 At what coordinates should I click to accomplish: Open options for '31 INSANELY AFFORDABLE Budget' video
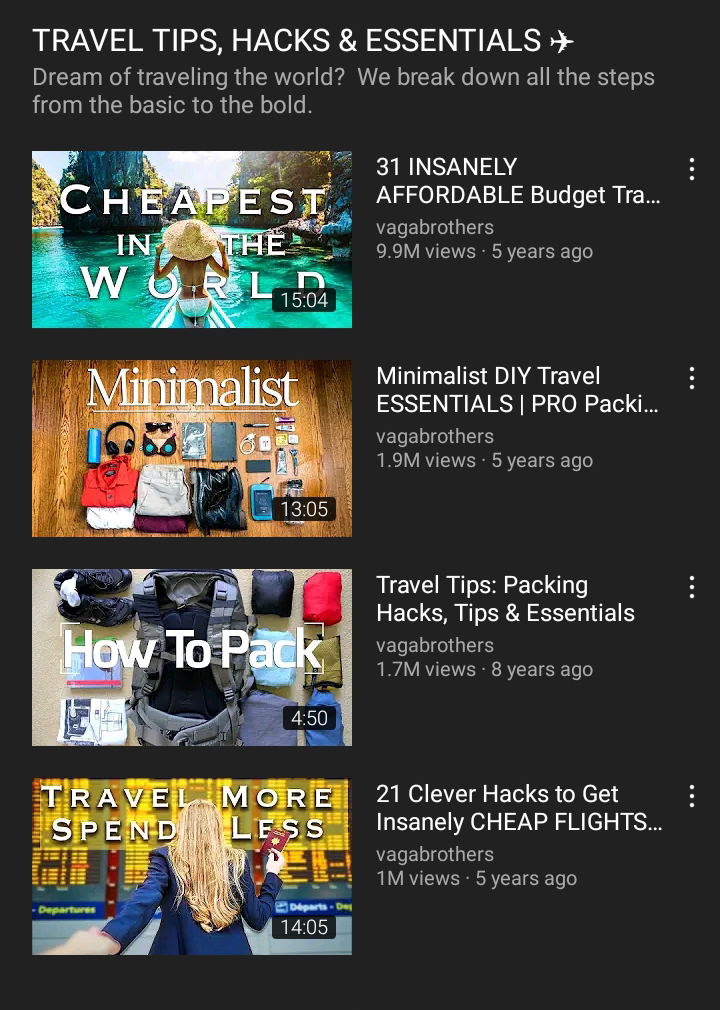(691, 169)
